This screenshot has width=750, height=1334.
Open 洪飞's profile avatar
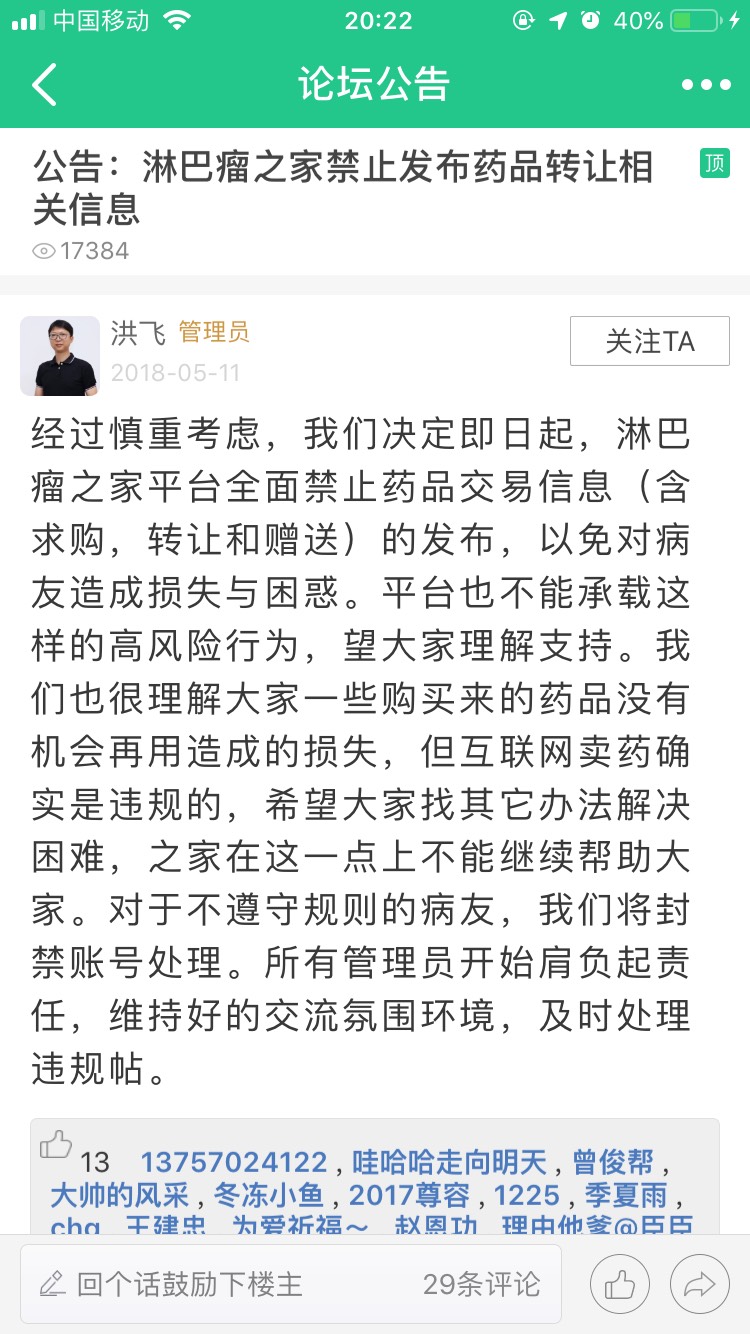coord(60,356)
